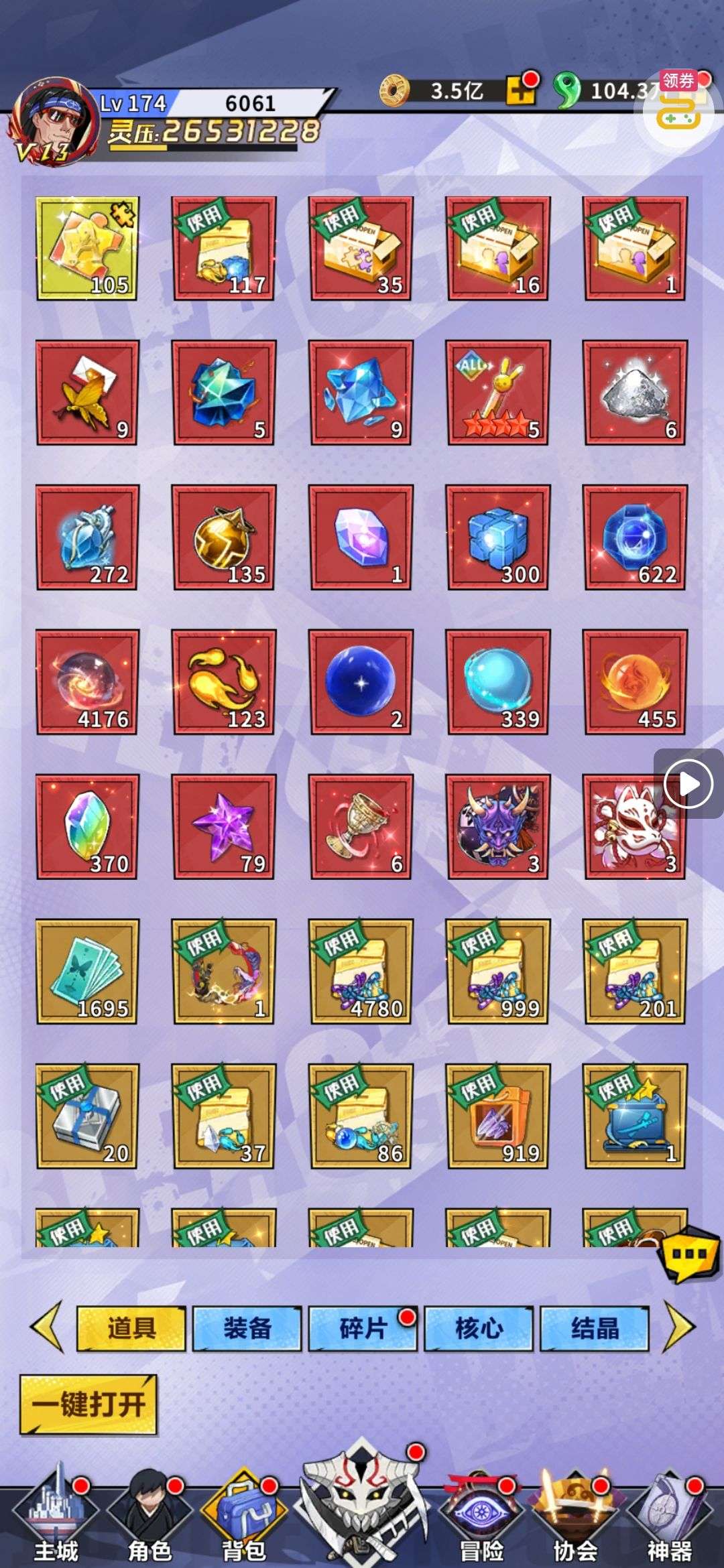
Task: Tap the left arrow beside 道具
Action: pyautogui.click(x=48, y=1327)
